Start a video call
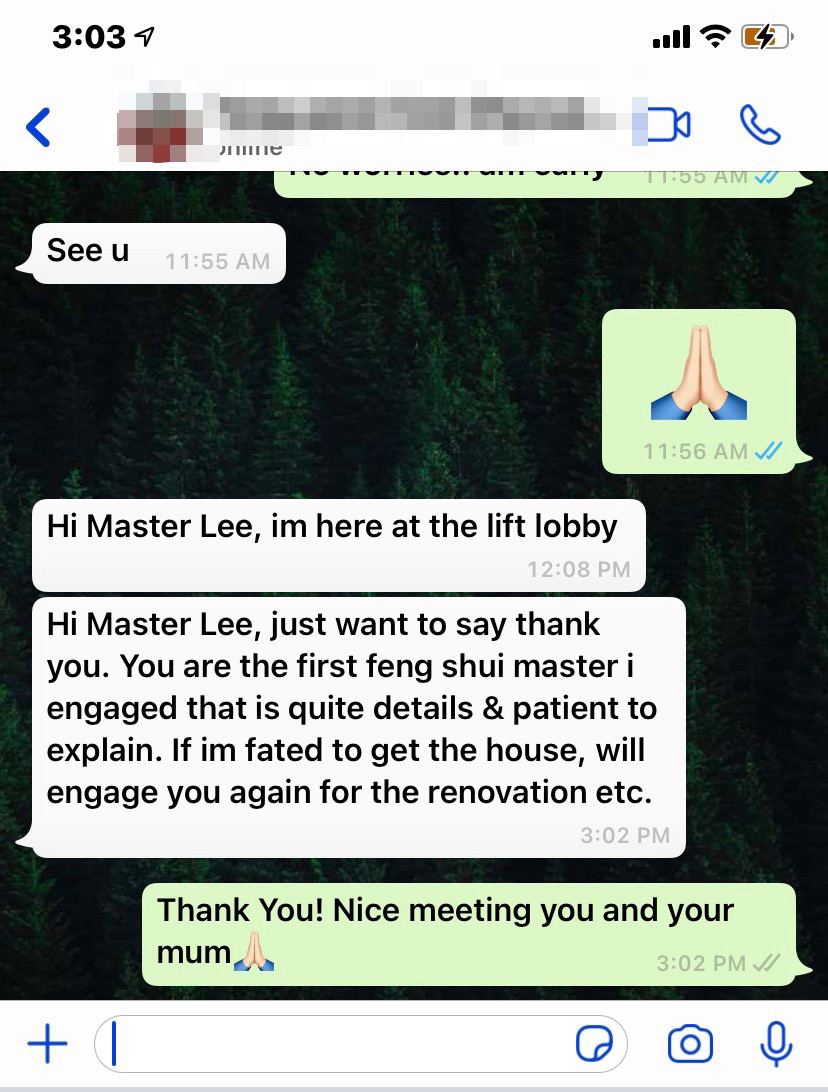 click(667, 125)
